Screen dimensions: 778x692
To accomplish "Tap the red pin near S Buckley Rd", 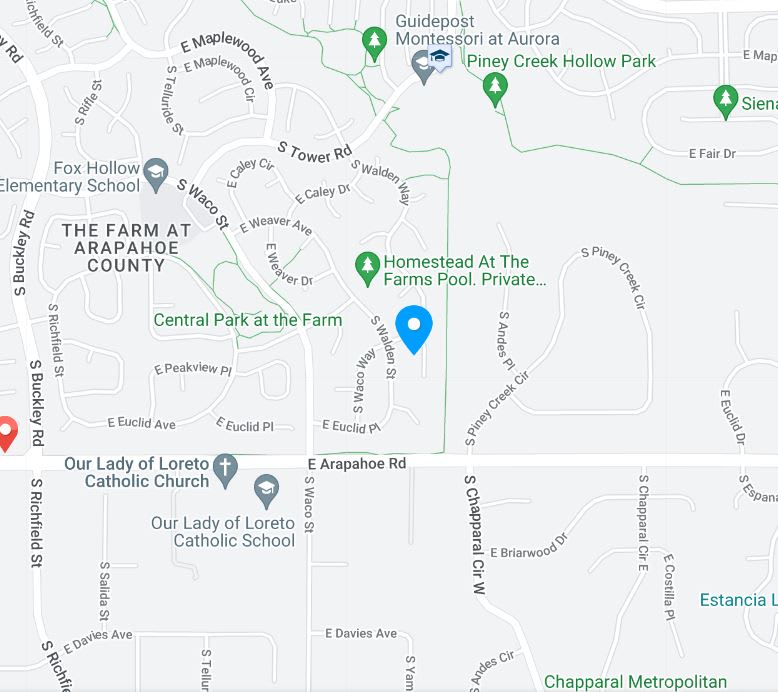I will [x=6, y=431].
